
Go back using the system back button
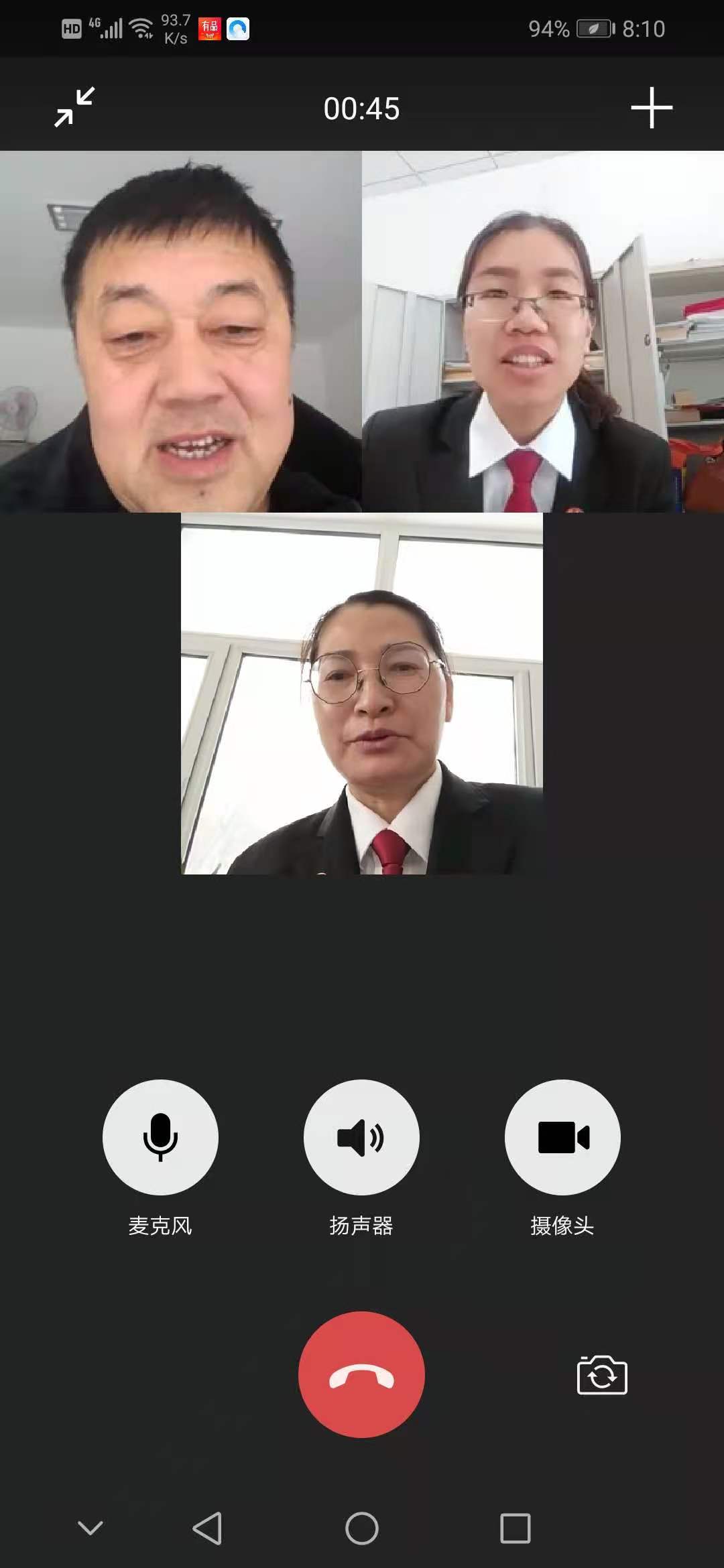(x=207, y=1528)
